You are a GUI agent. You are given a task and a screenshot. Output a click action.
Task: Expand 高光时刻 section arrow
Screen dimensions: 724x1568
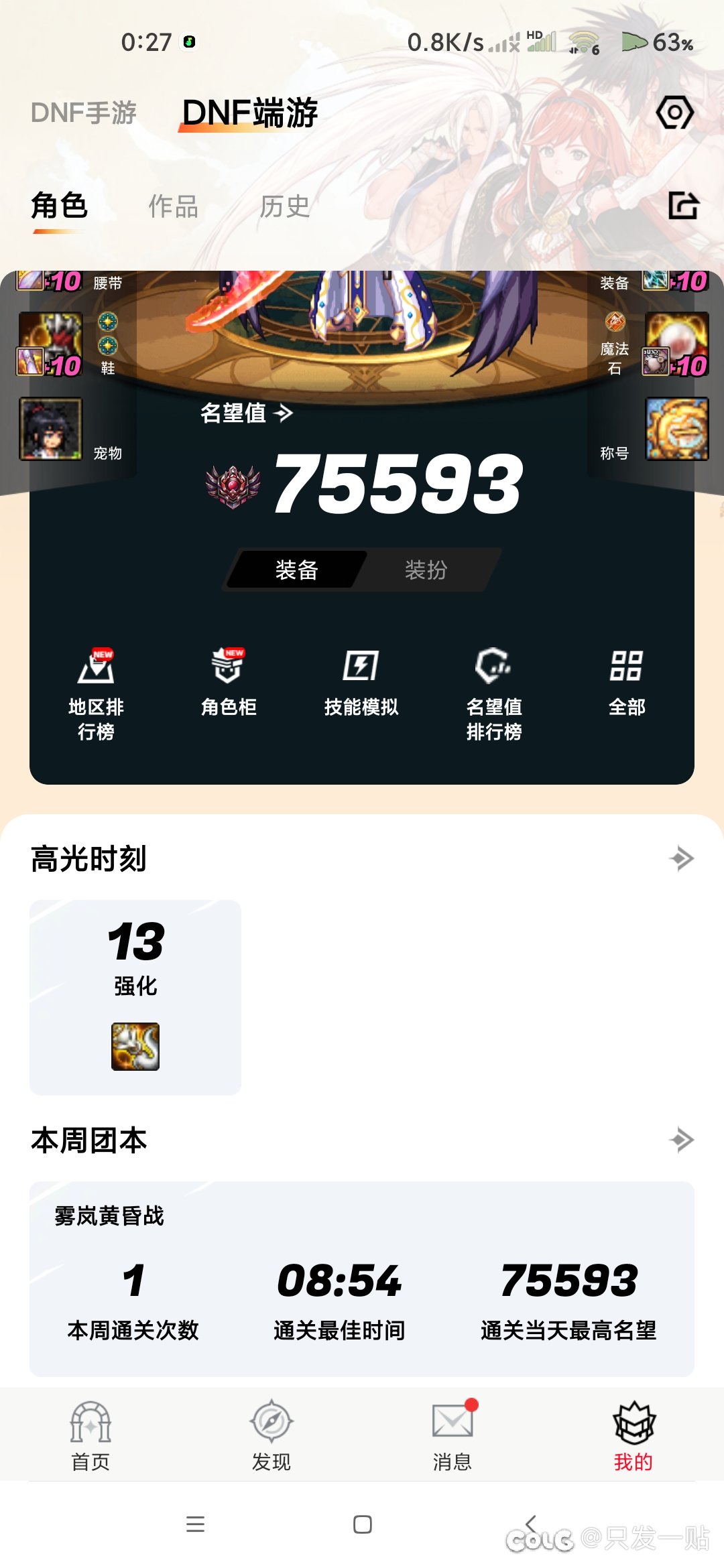(x=681, y=858)
